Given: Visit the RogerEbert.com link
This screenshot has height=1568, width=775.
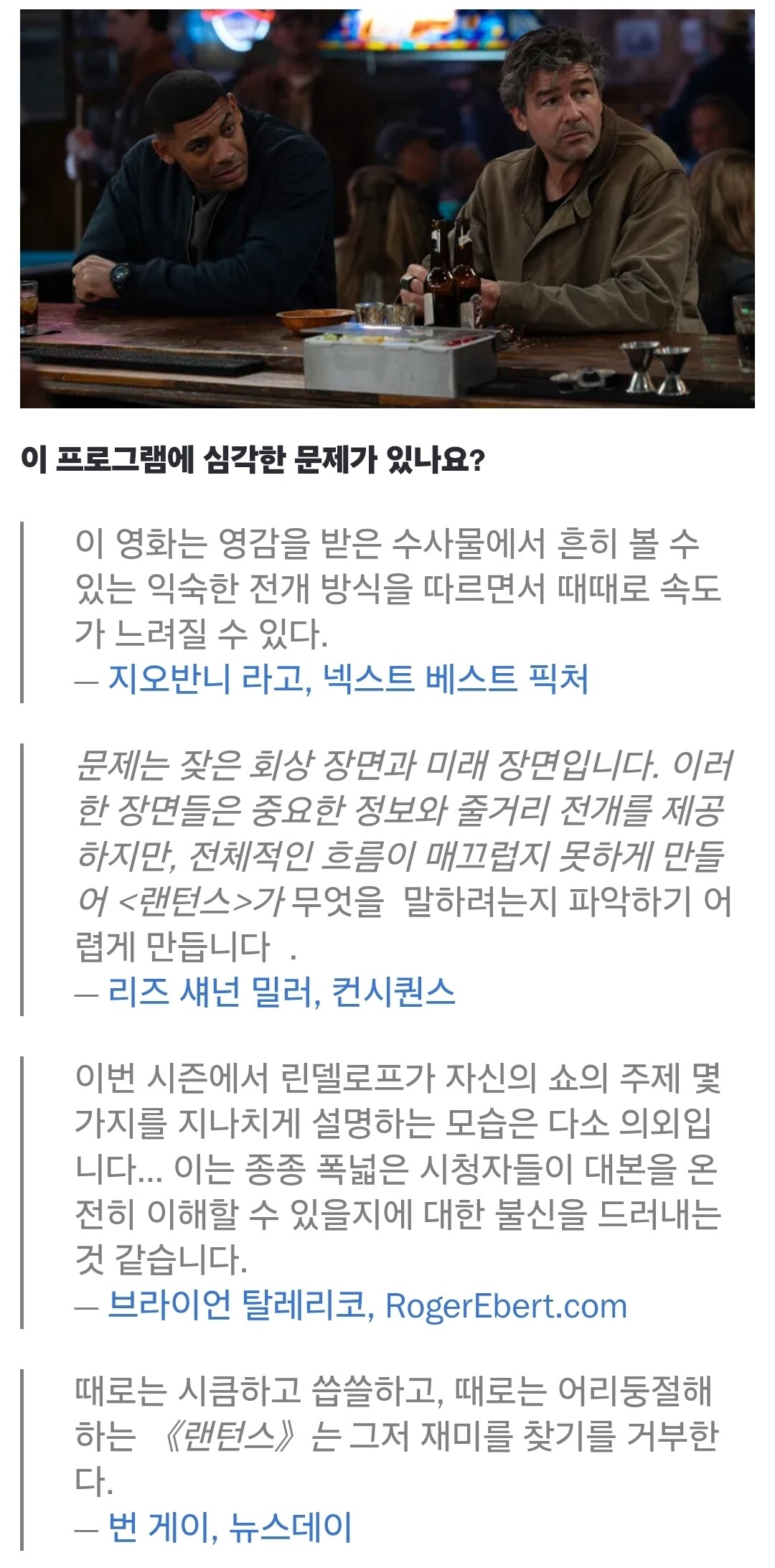Looking at the screenshot, I should [506, 1305].
